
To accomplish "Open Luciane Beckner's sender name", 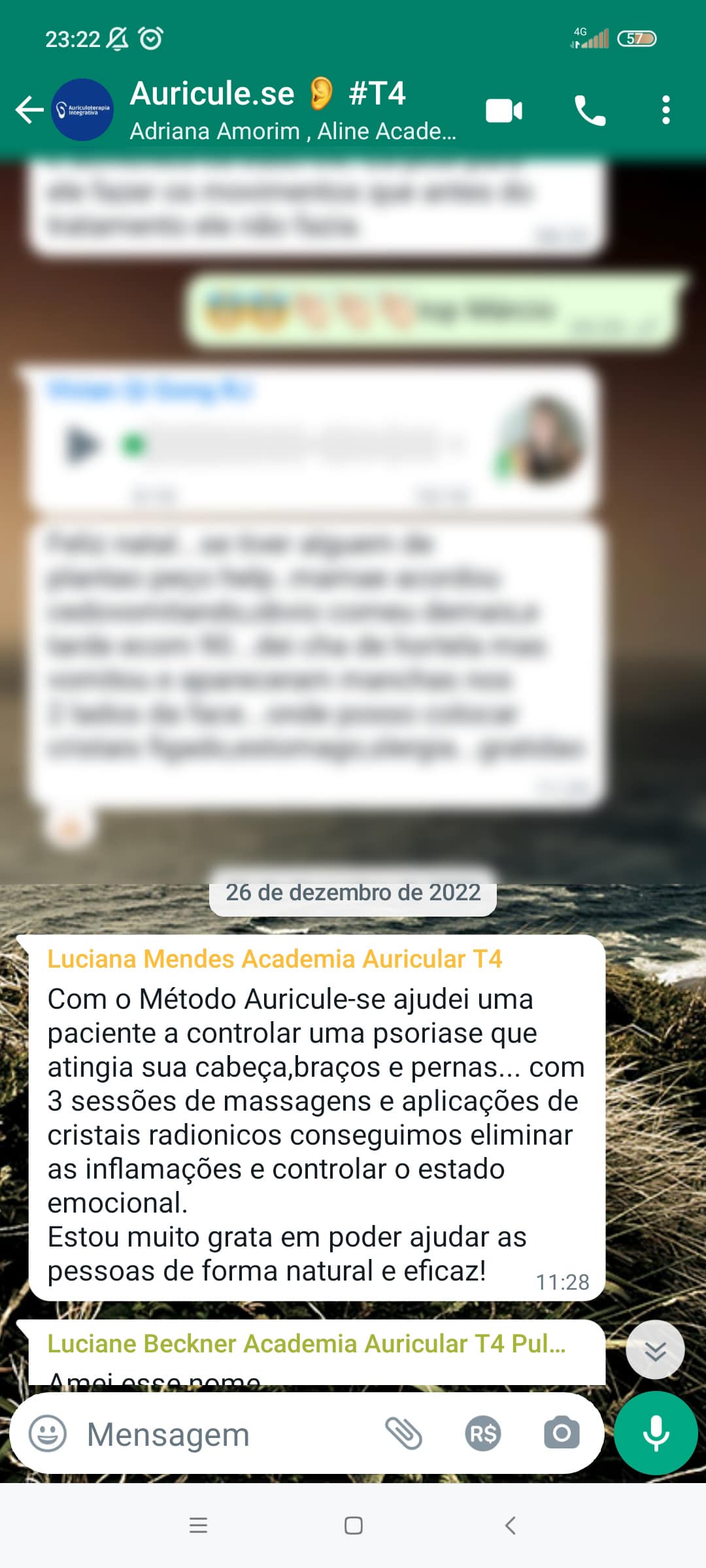I will point(306,1343).
